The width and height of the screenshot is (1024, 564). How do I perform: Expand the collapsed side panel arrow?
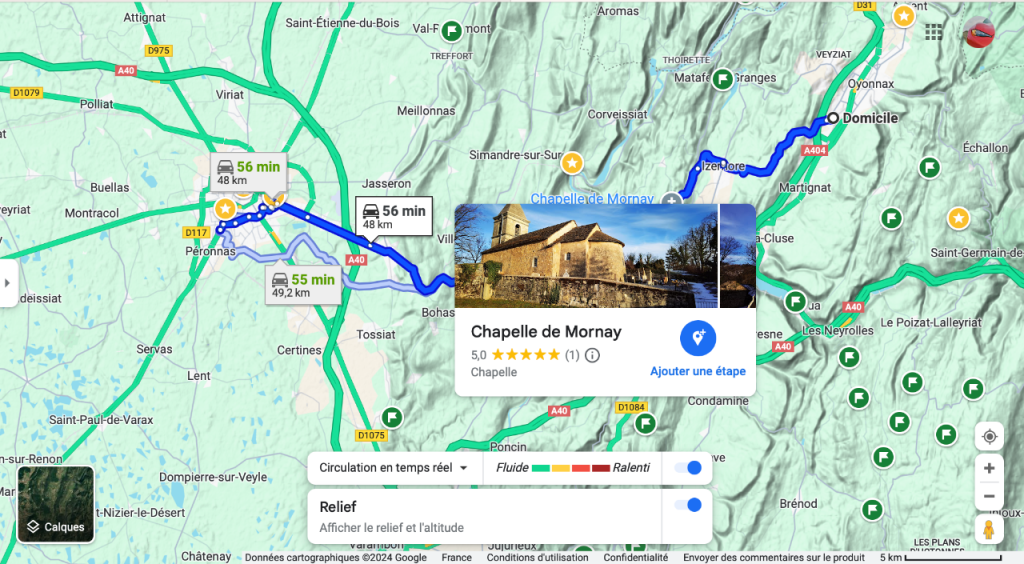[x=7, y=283]
